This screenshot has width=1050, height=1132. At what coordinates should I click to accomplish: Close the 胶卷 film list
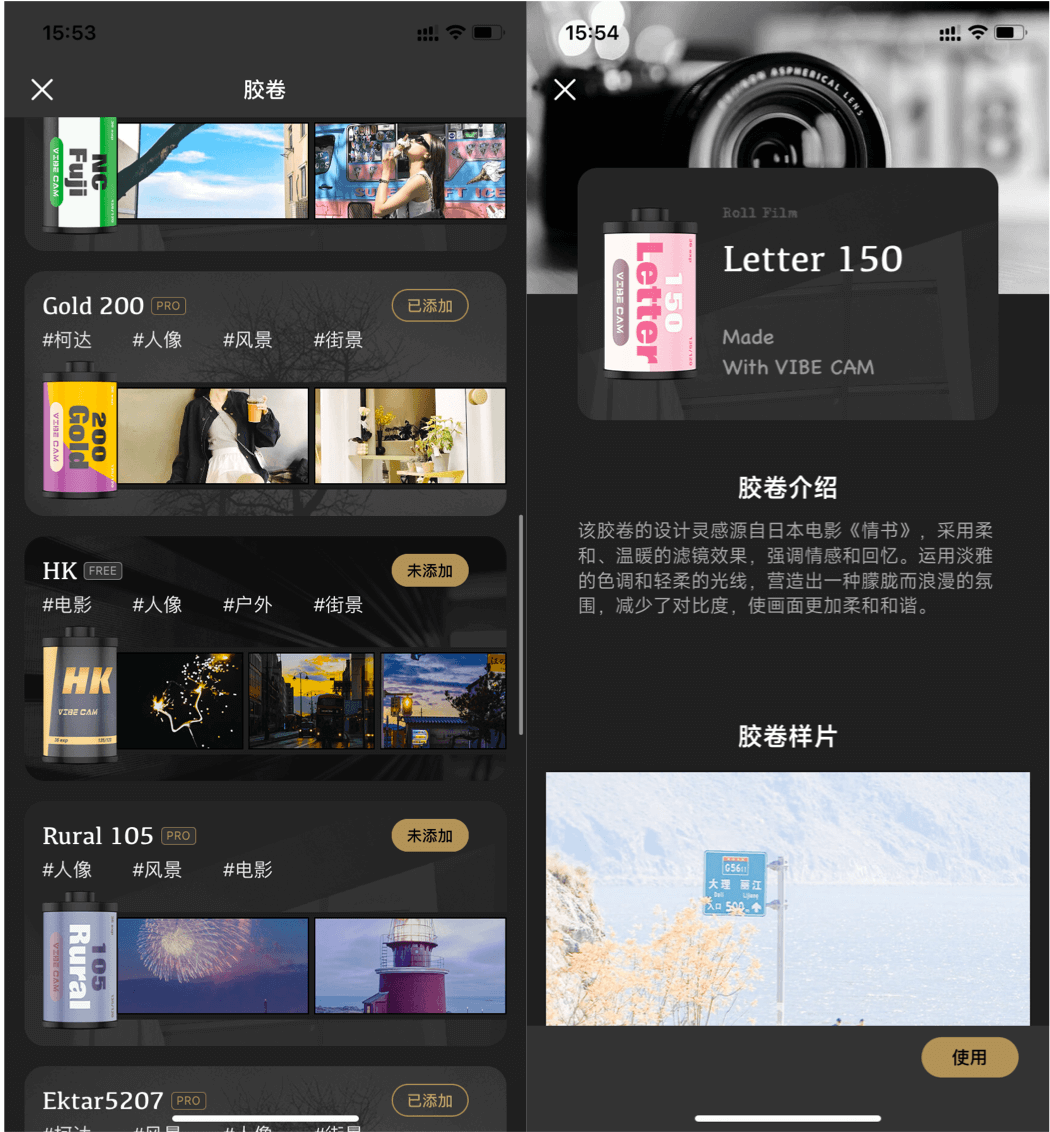[x=42, y=90]
